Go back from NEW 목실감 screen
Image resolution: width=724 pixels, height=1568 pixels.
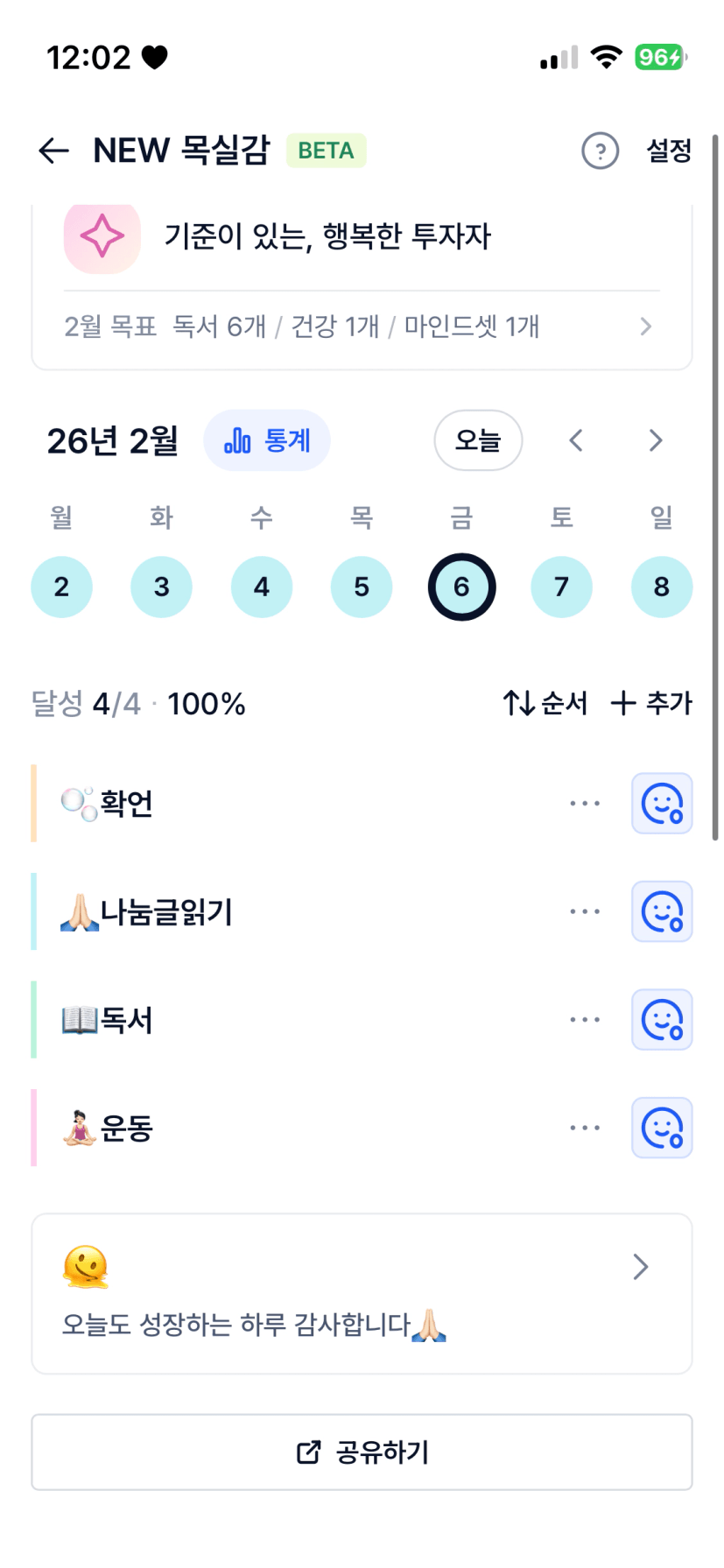53,151
